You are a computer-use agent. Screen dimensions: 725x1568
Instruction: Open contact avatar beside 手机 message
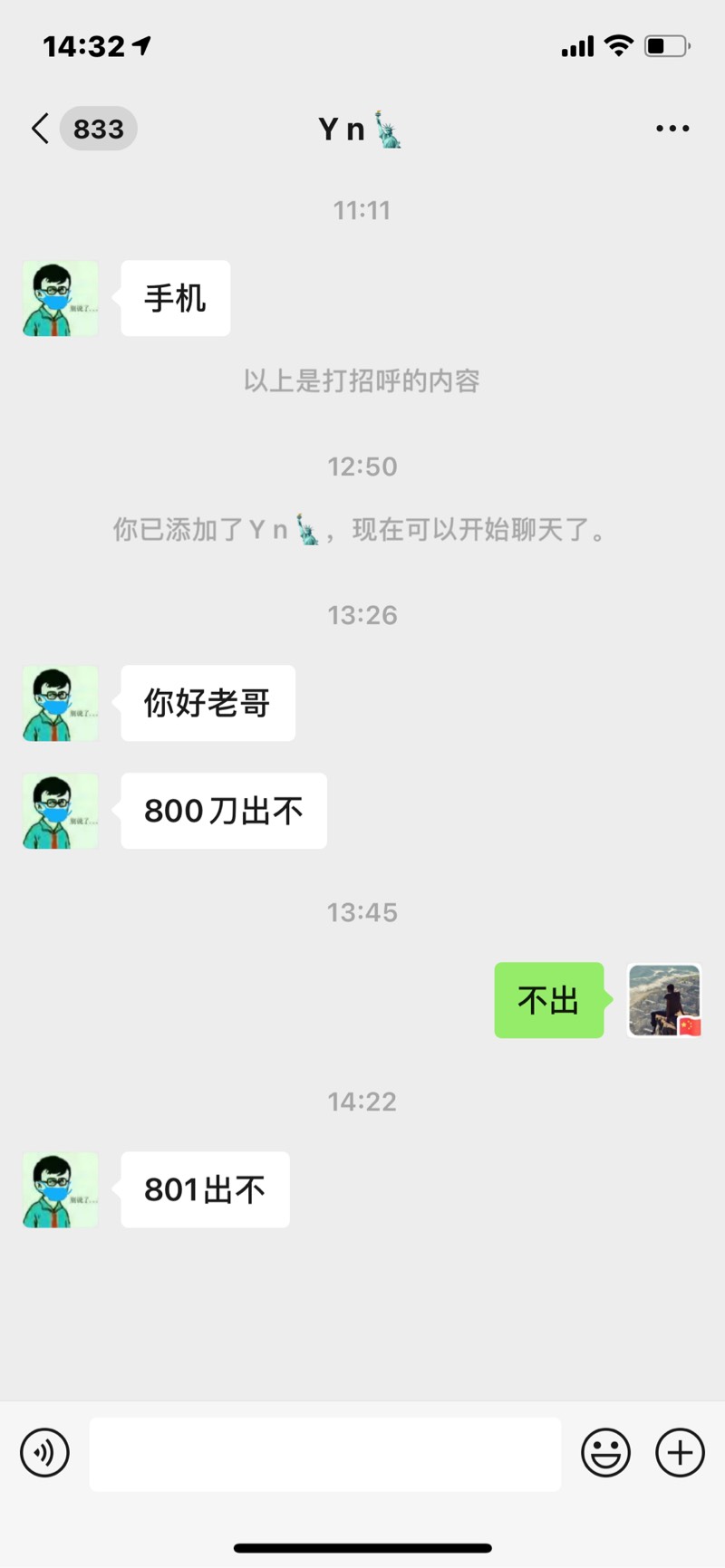coord(60,299)
